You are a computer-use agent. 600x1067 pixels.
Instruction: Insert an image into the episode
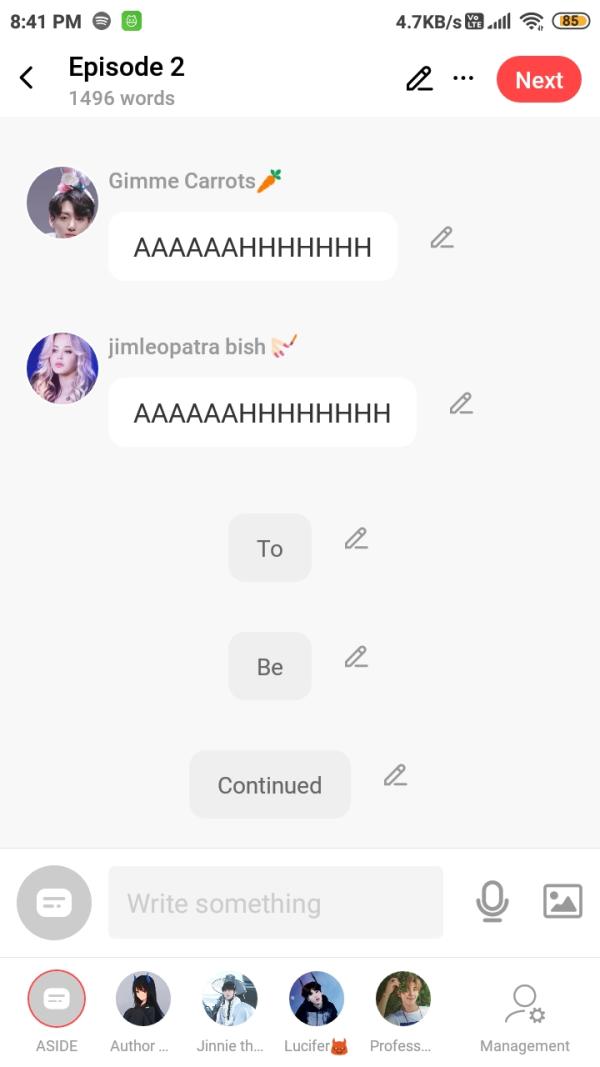(x=562, y=902)
